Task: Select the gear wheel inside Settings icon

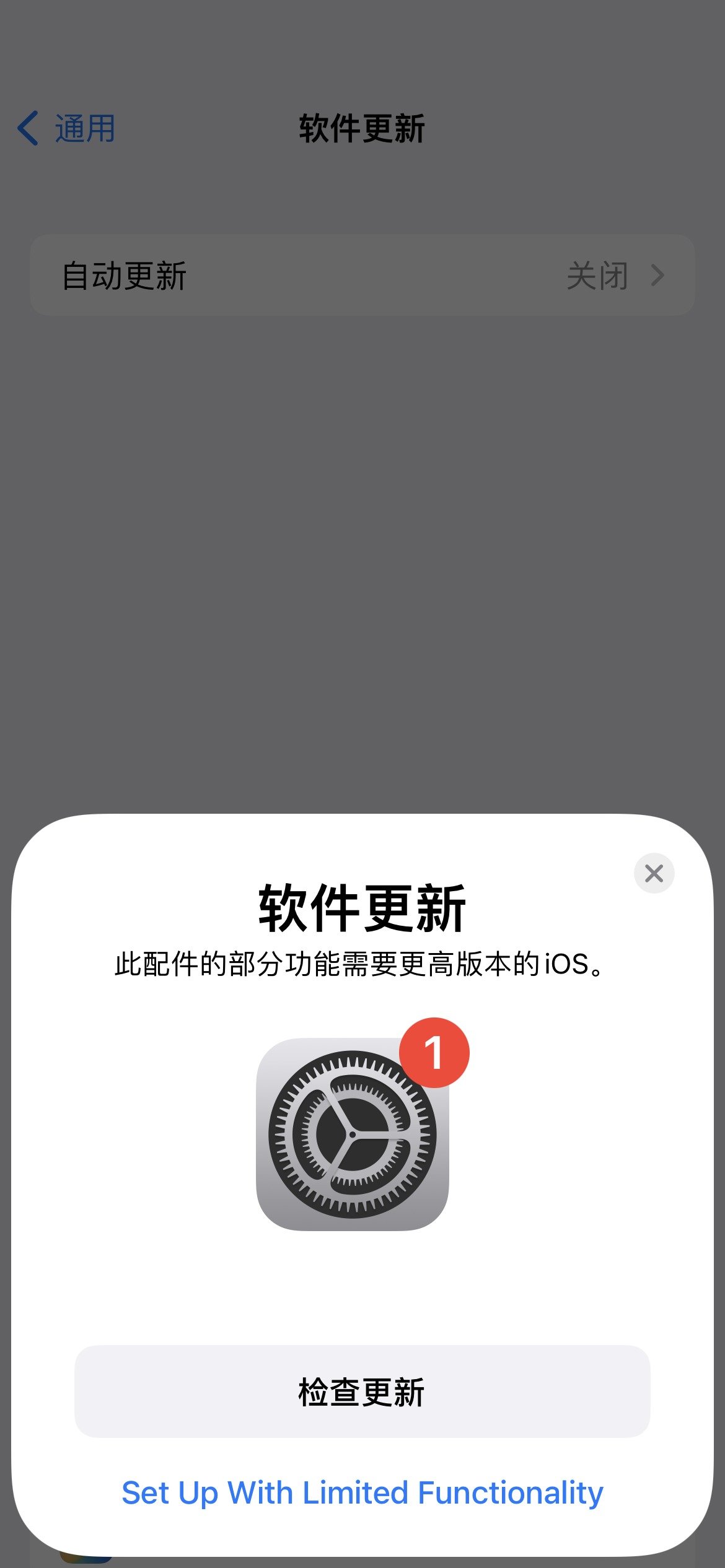Action: [x=353, y=1133]
